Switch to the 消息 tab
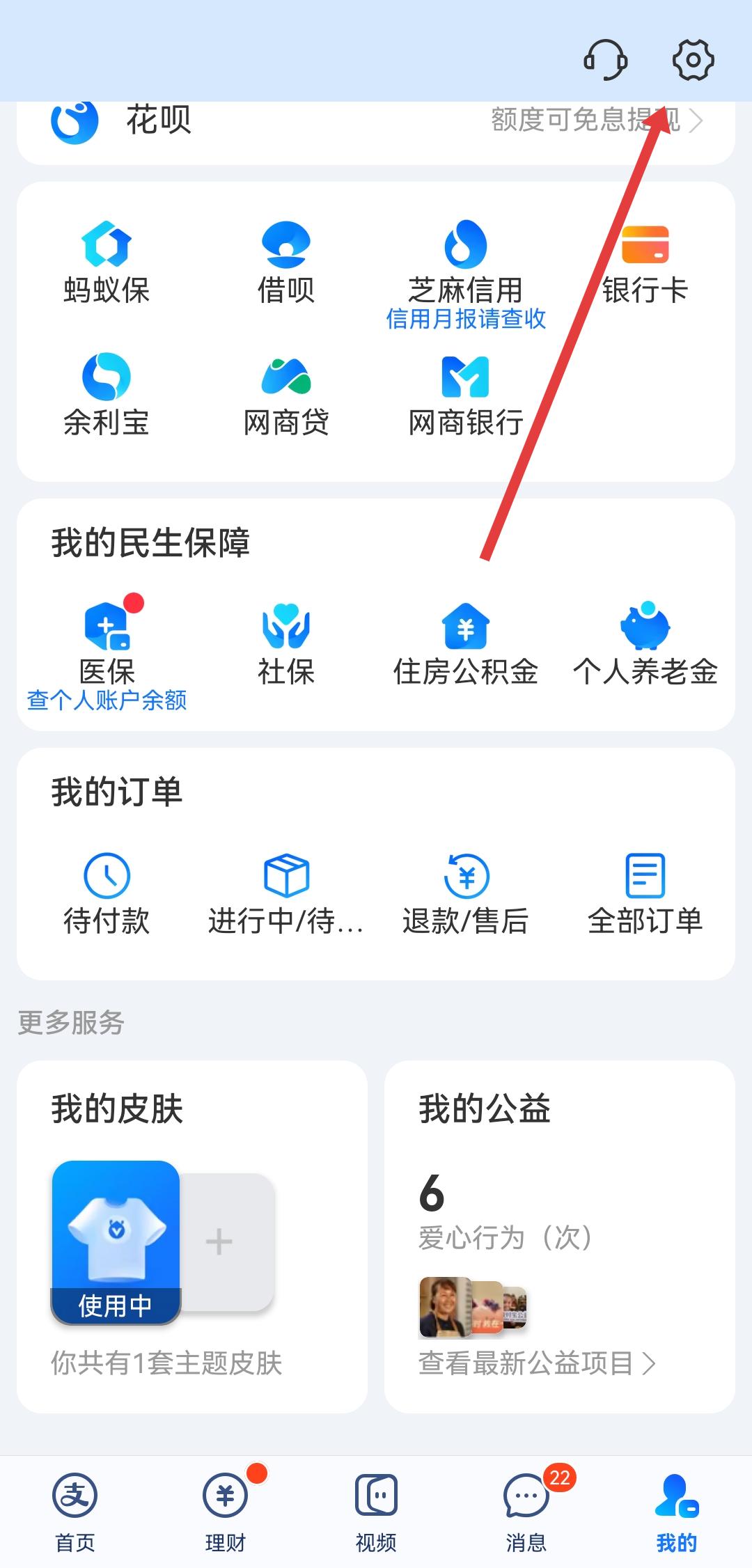The height and width of the screenshot is (1568, 752). pyautogui.click(x=526, y=1508)
